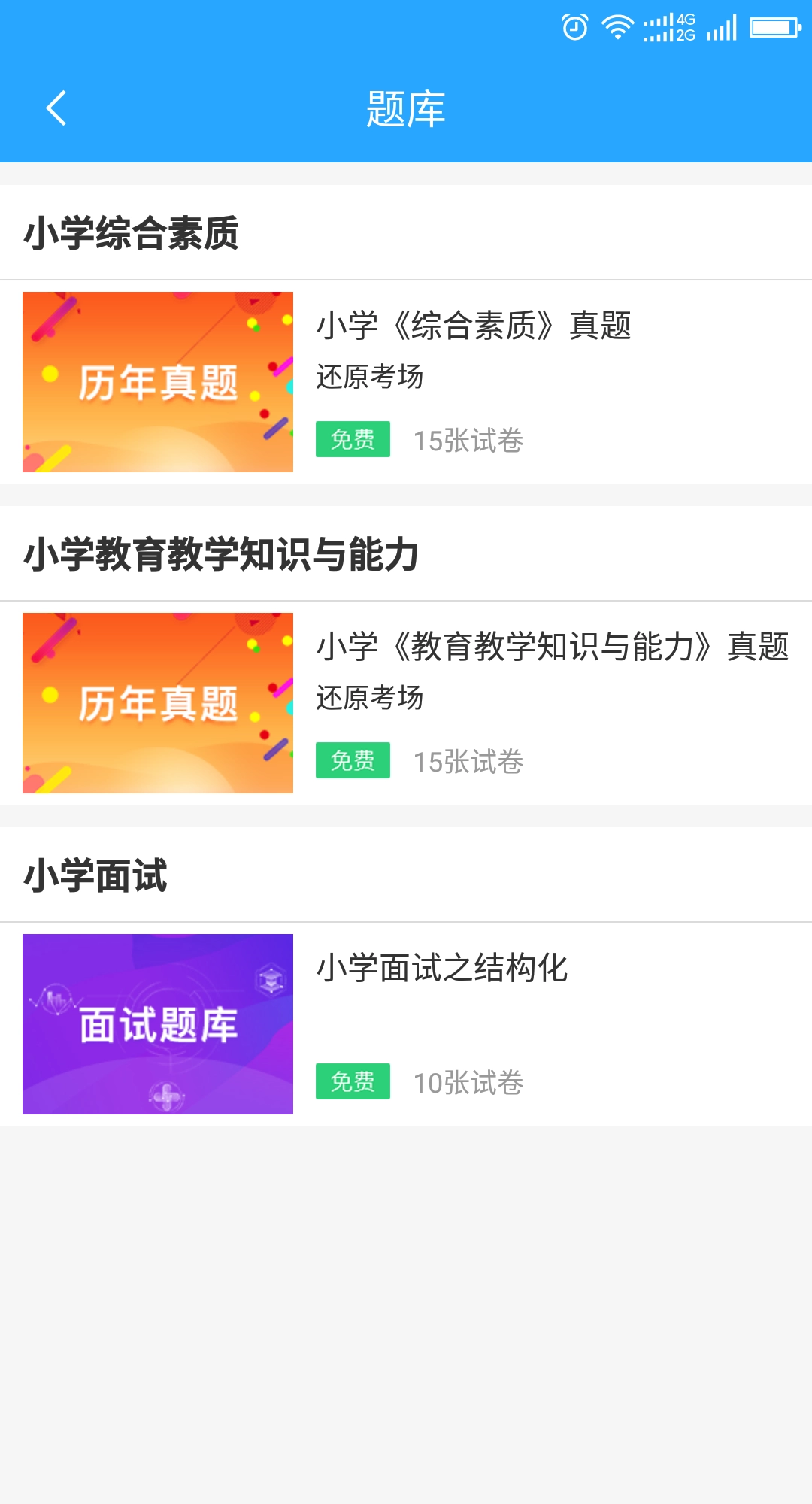Tap the 历年真题 thumbnail under 教育教学知识与能力
Image resolution: width=812 pixels, height=1504 pixels.
point(158,702)
